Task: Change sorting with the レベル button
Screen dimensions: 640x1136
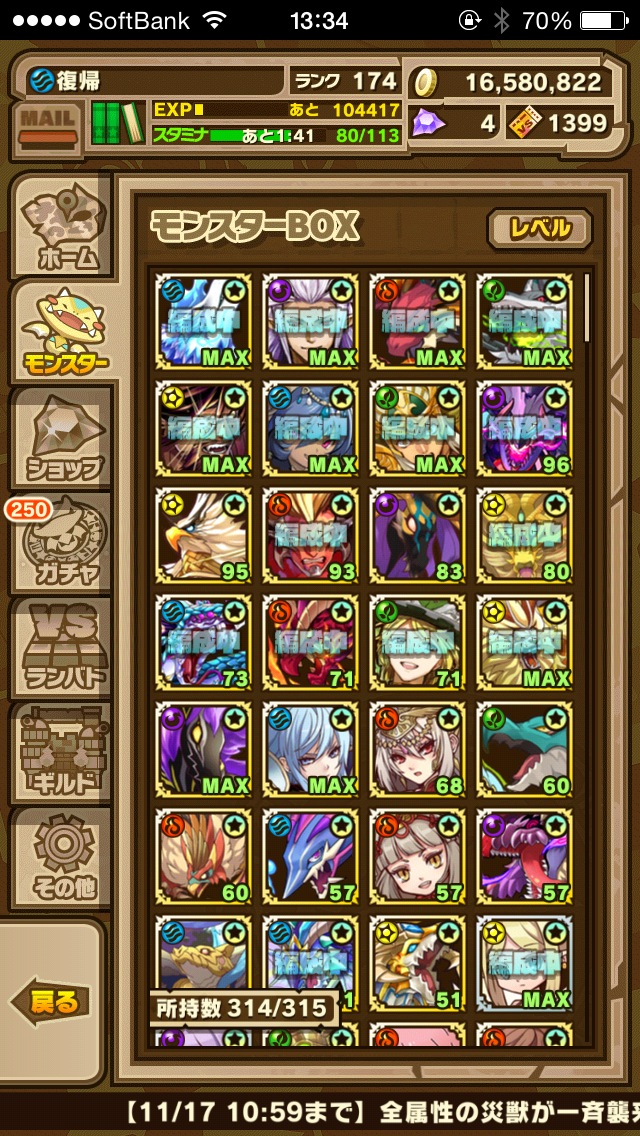Action: [539, 228]
